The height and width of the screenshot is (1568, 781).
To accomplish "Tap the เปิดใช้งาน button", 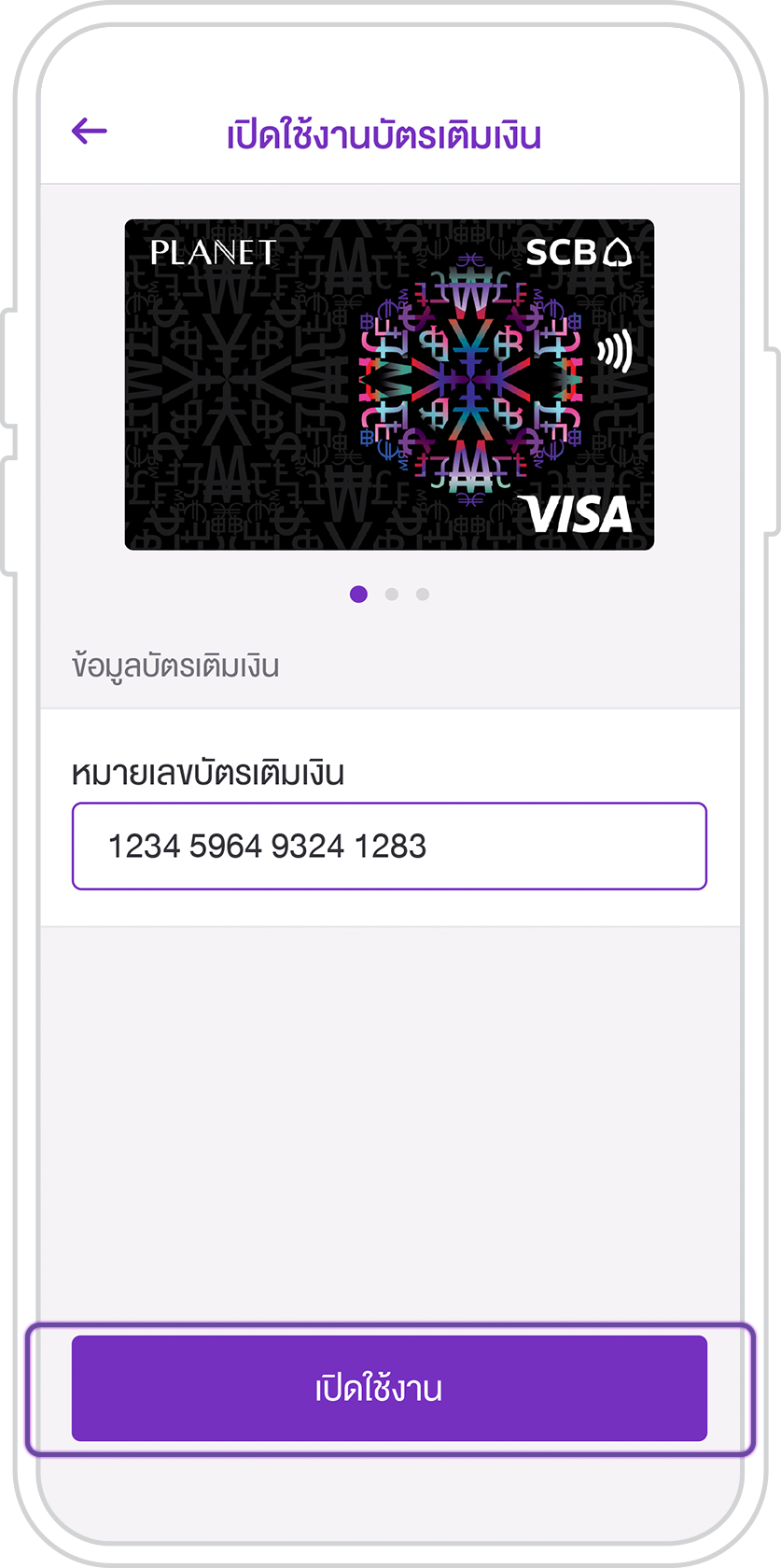I will (389, 1388).
